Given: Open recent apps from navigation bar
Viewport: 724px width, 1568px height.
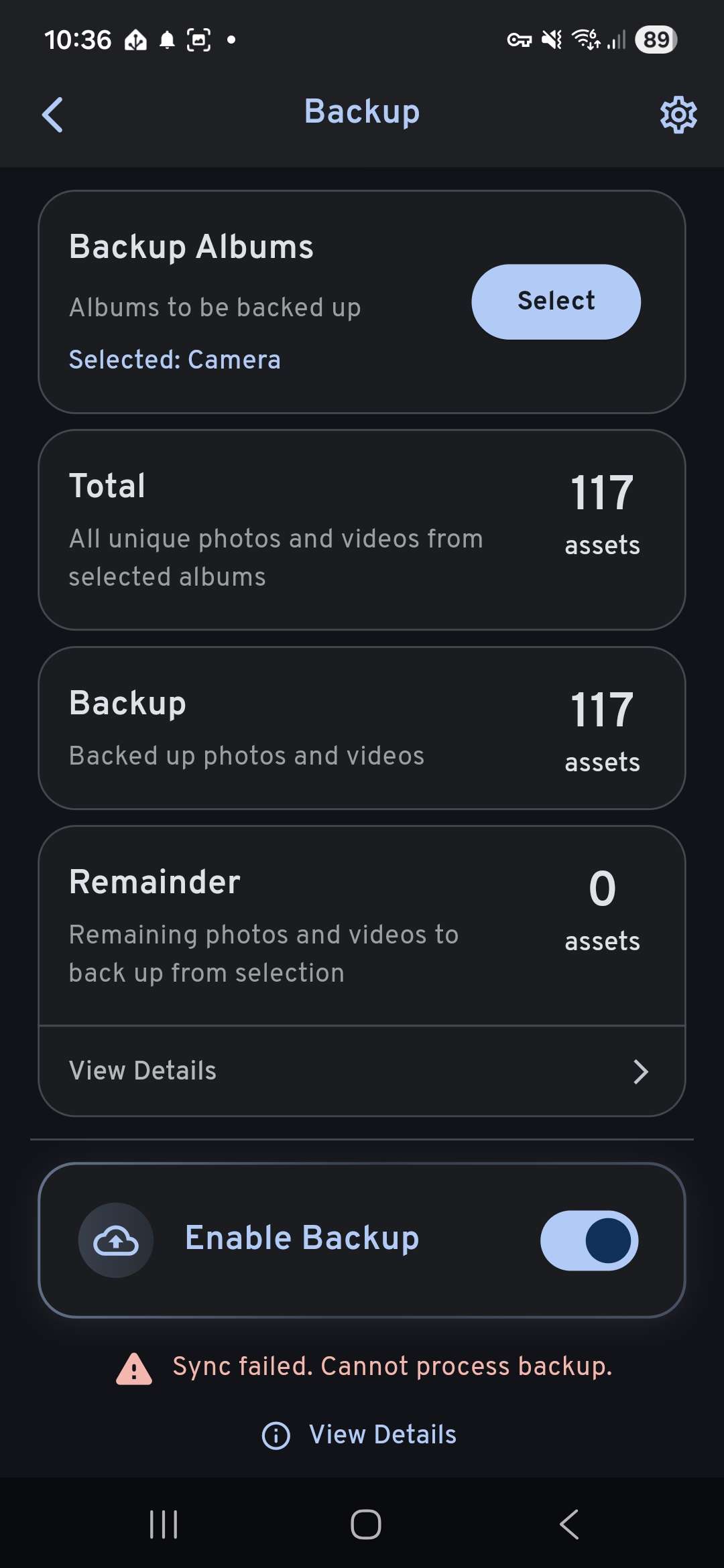Looking at the screenshot, I should pyautogui.click(x=164, y=1524).
